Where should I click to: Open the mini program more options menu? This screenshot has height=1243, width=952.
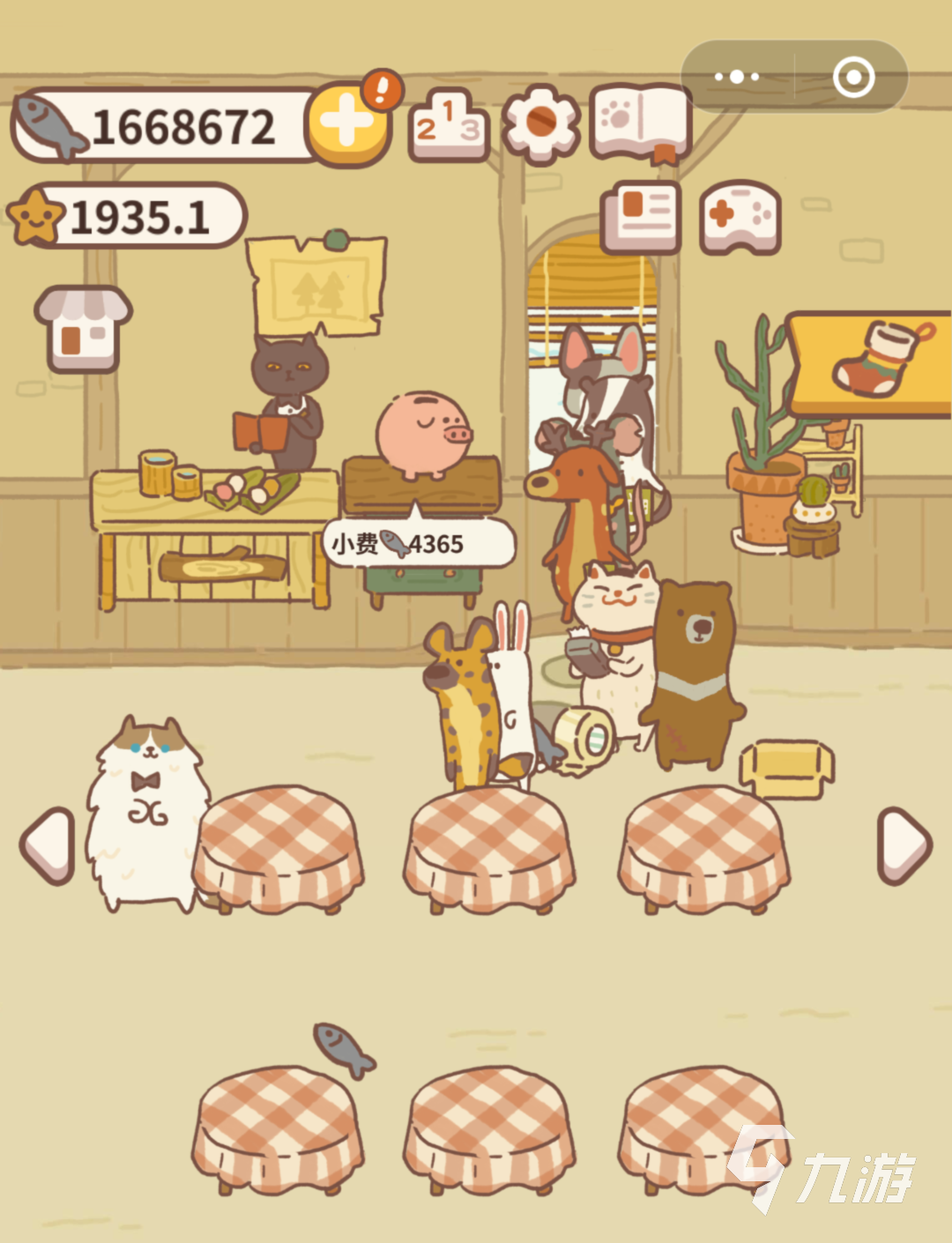click(x=737, y=78)
